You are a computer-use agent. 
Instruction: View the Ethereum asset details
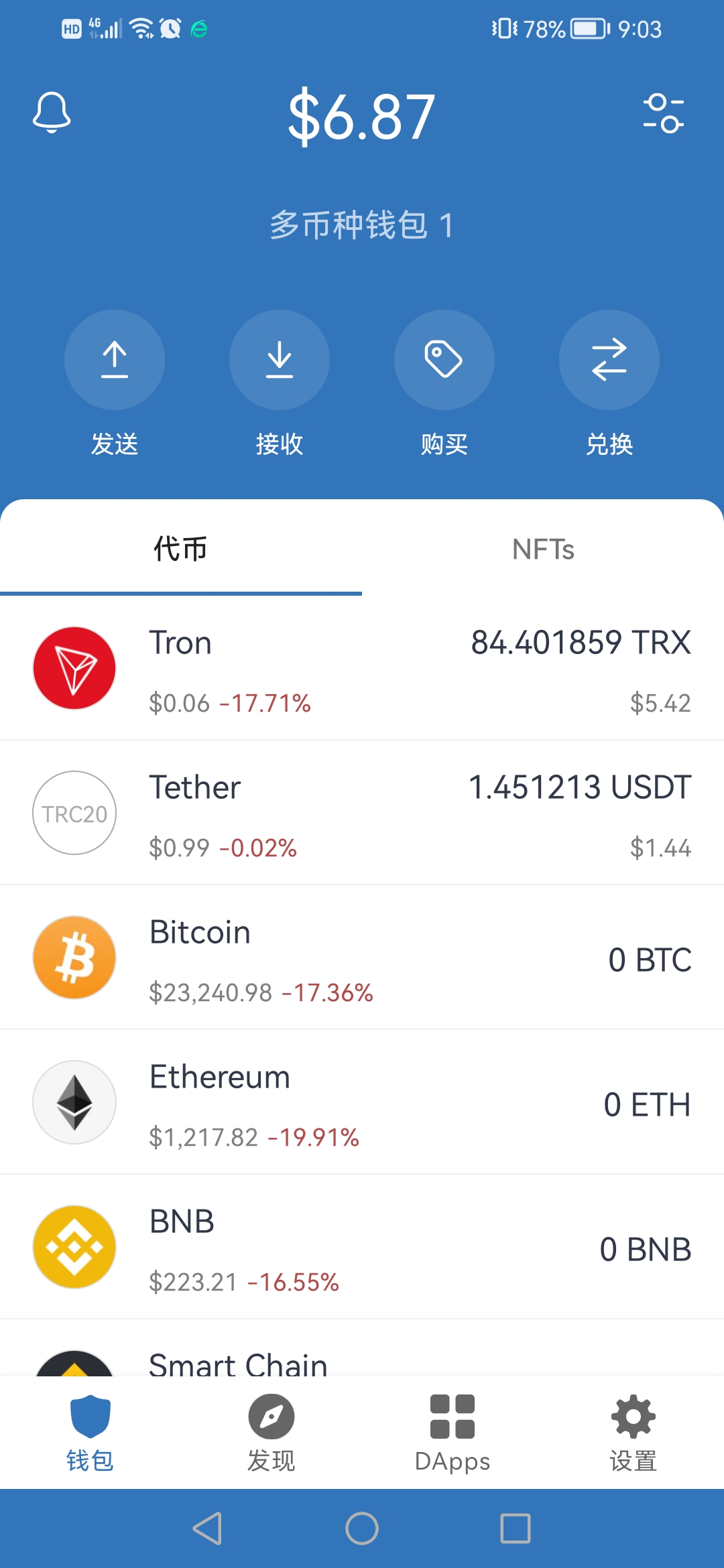tap(362, 1103)
